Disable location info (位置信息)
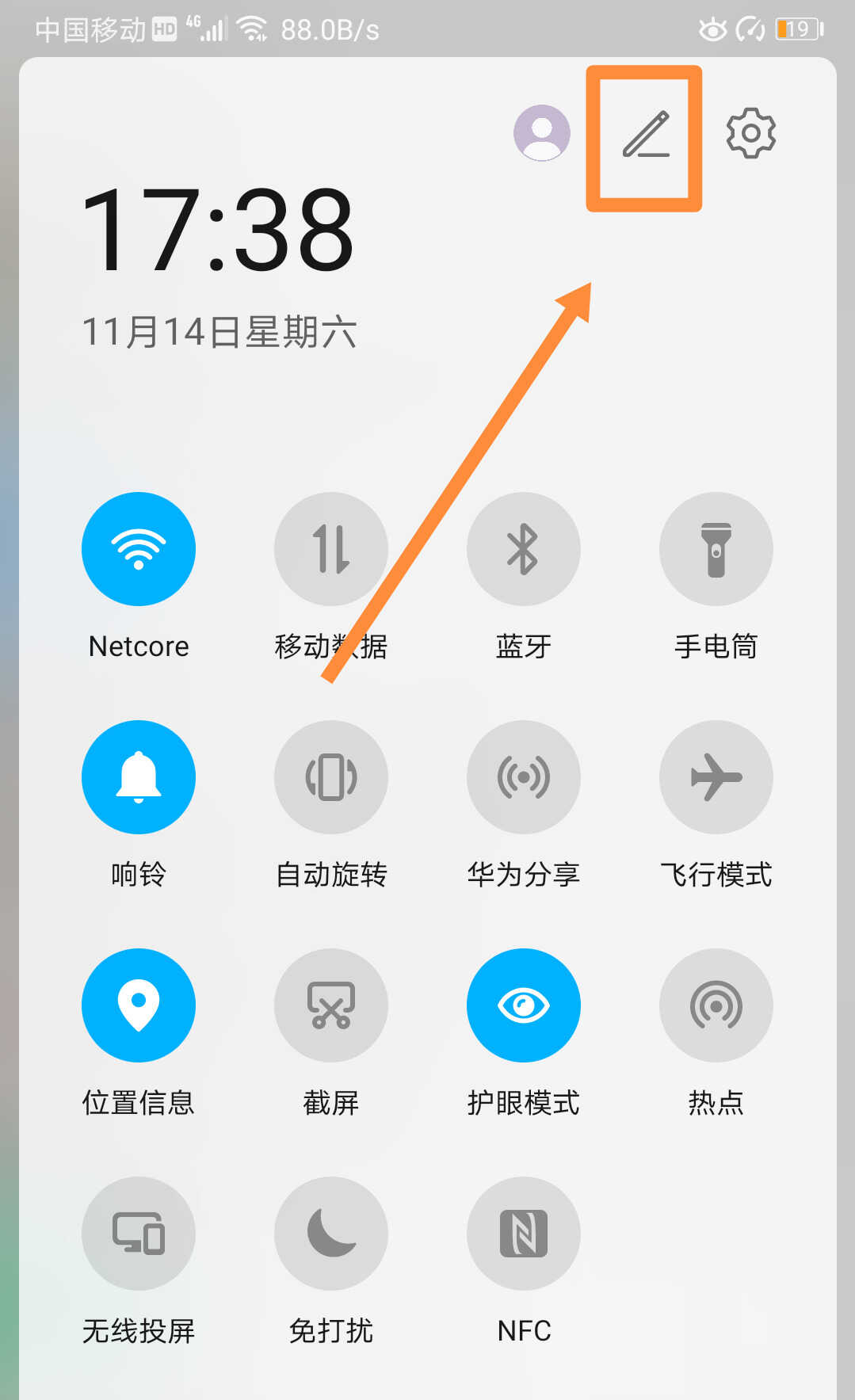Image resolution: width=855 pixels, height=1400 pixels. point(139,1005)
